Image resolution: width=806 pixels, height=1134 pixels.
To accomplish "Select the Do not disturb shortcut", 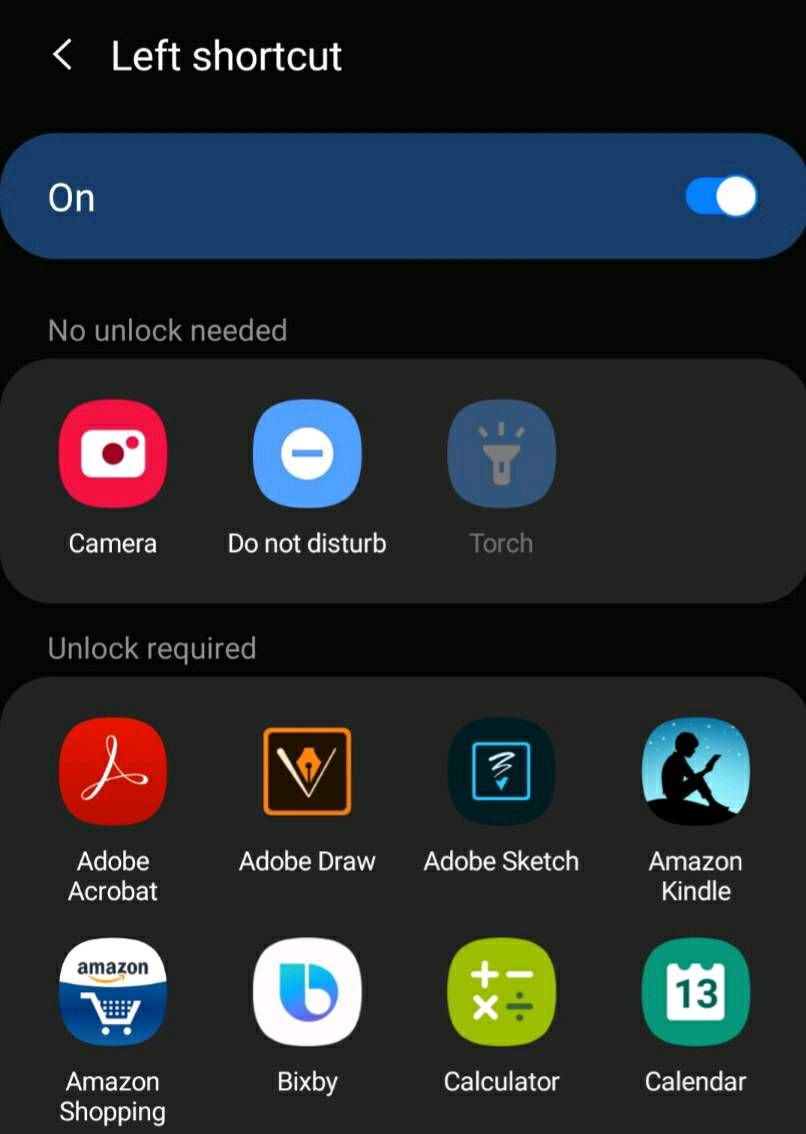I will tap(306, 452).
